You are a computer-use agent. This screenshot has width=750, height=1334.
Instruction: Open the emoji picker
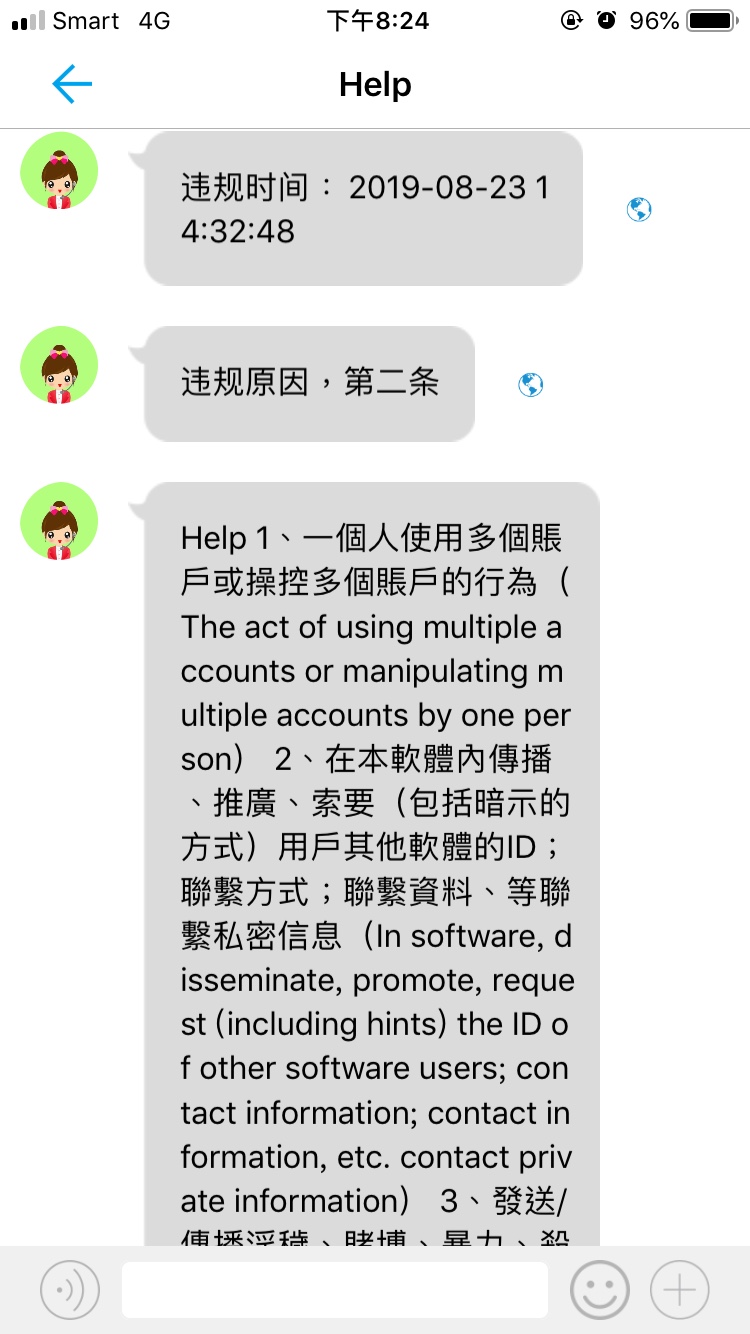[599, 1290]
